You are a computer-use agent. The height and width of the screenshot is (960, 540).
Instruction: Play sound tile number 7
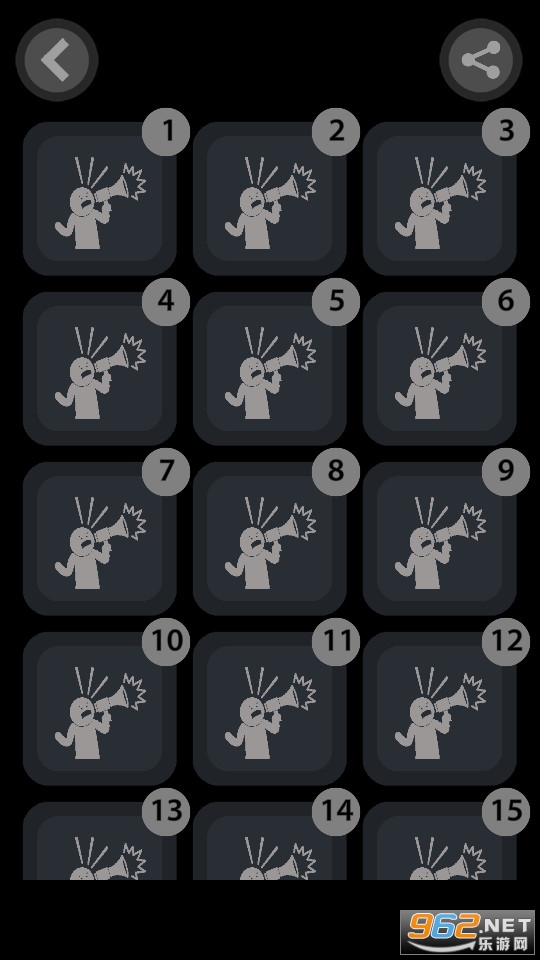click(100, 539)
